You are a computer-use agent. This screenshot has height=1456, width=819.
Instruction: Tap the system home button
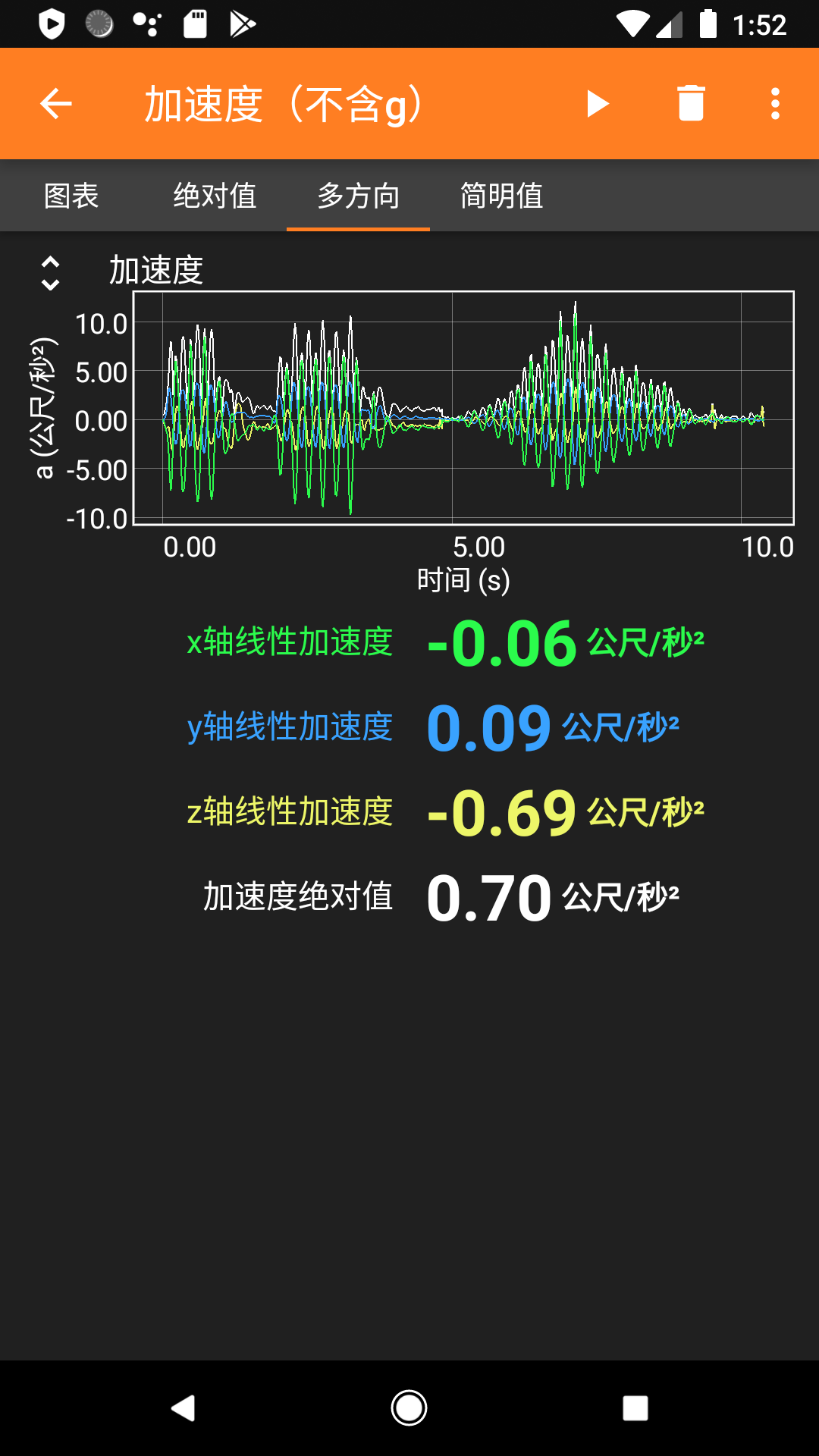pos(409,1408)
